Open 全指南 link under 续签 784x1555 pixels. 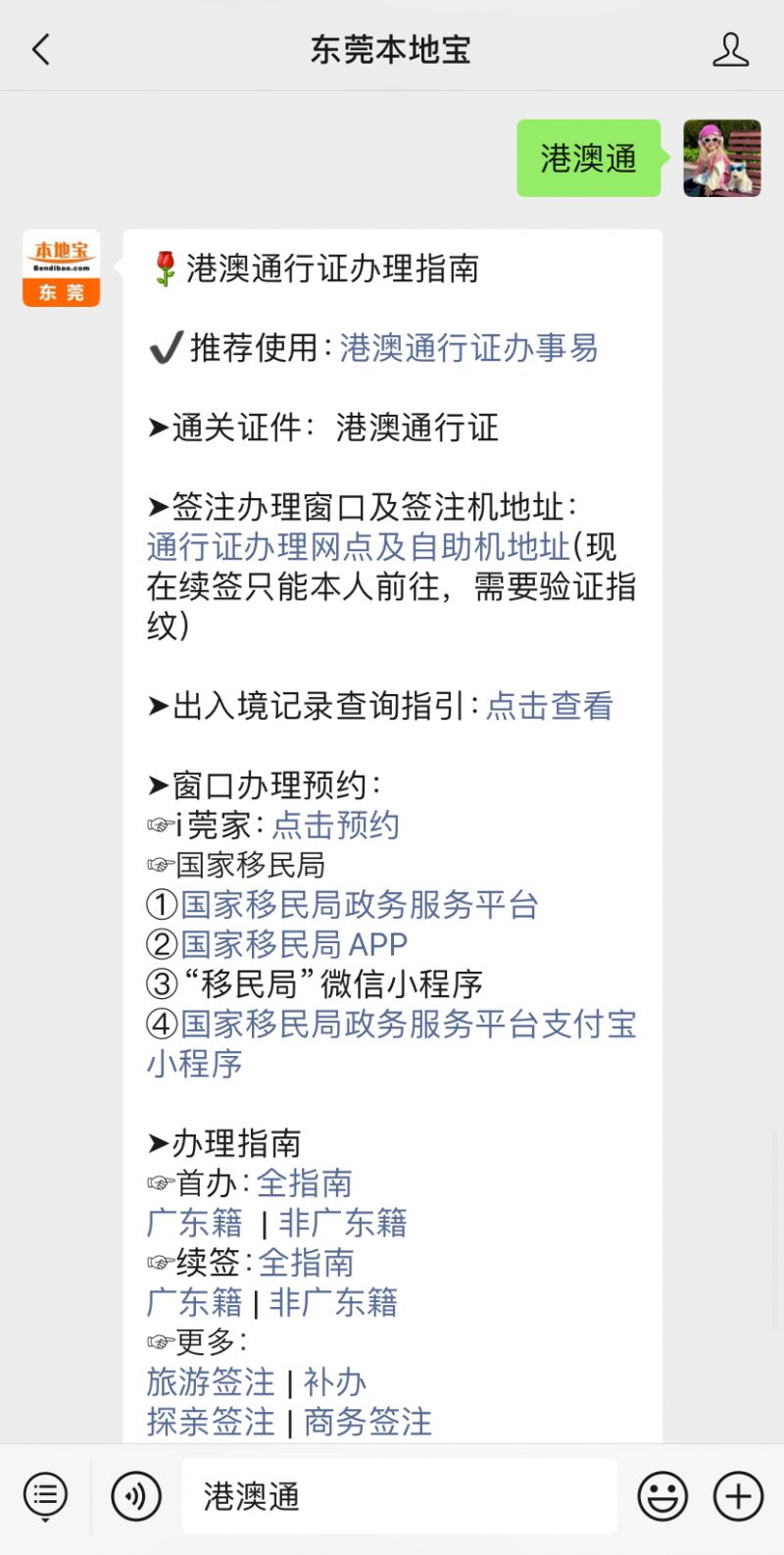coord(306,1263)
